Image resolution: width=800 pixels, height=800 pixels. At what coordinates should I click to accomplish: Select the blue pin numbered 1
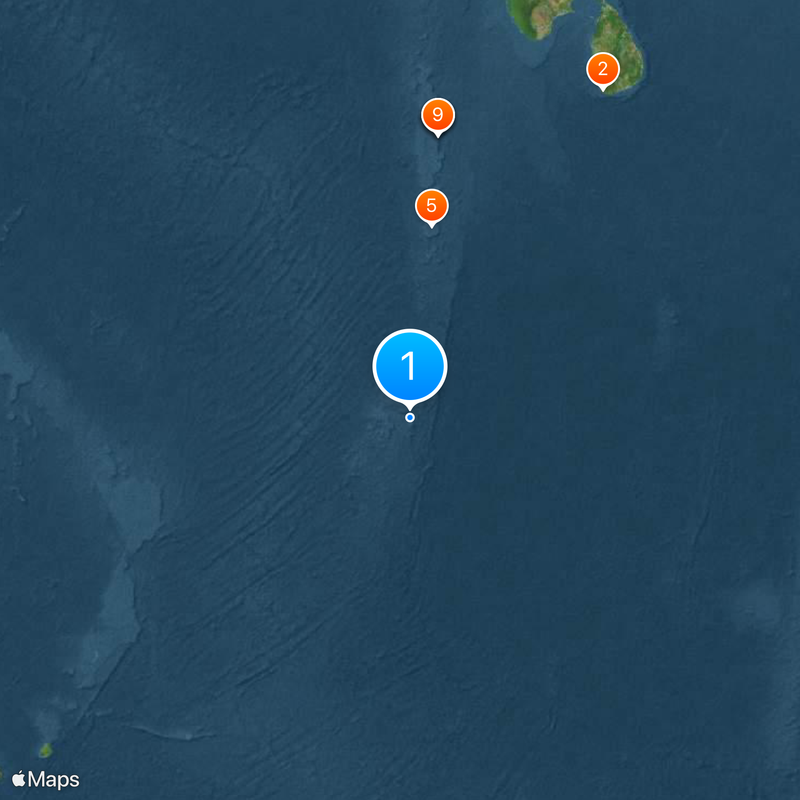pos(410,366)
